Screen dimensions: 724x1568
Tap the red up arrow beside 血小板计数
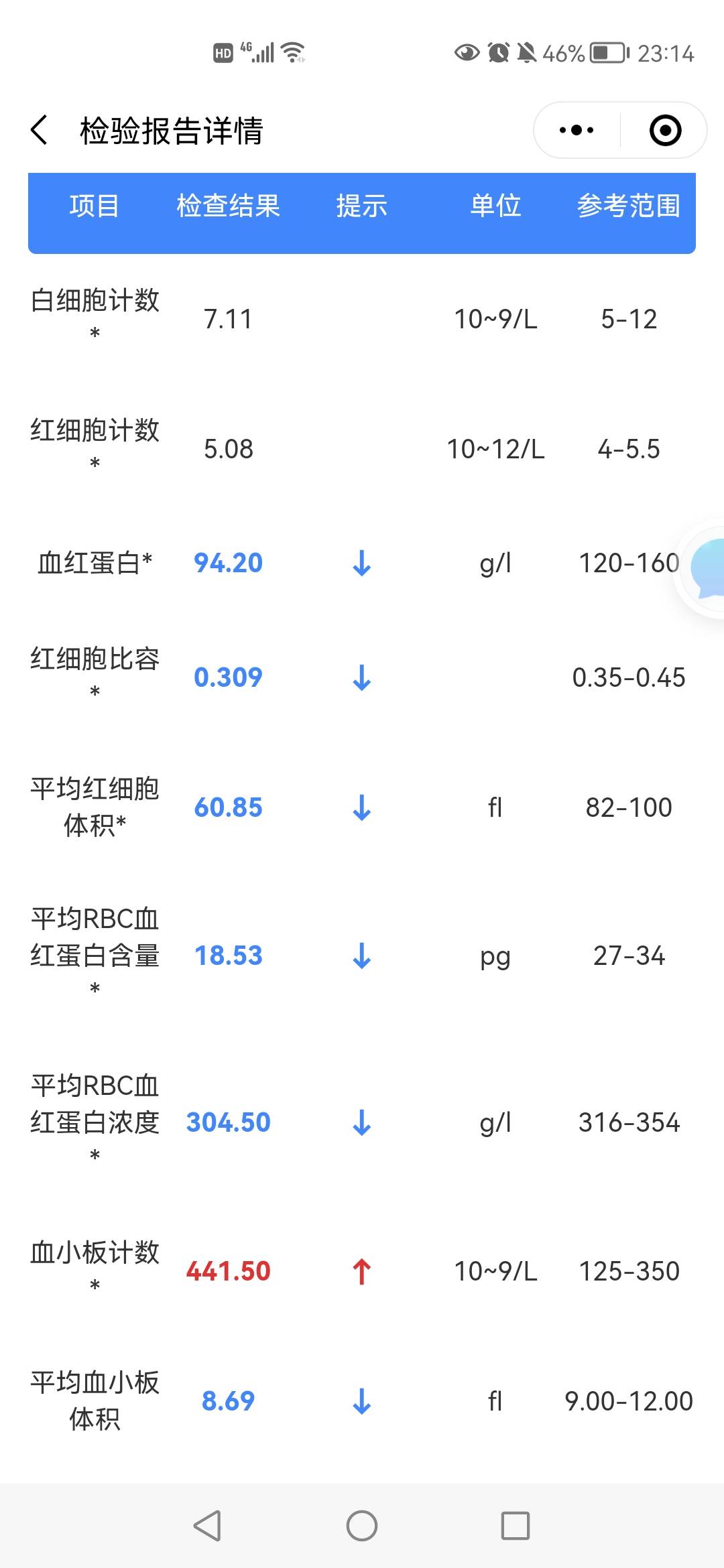tap(362, 1270)
